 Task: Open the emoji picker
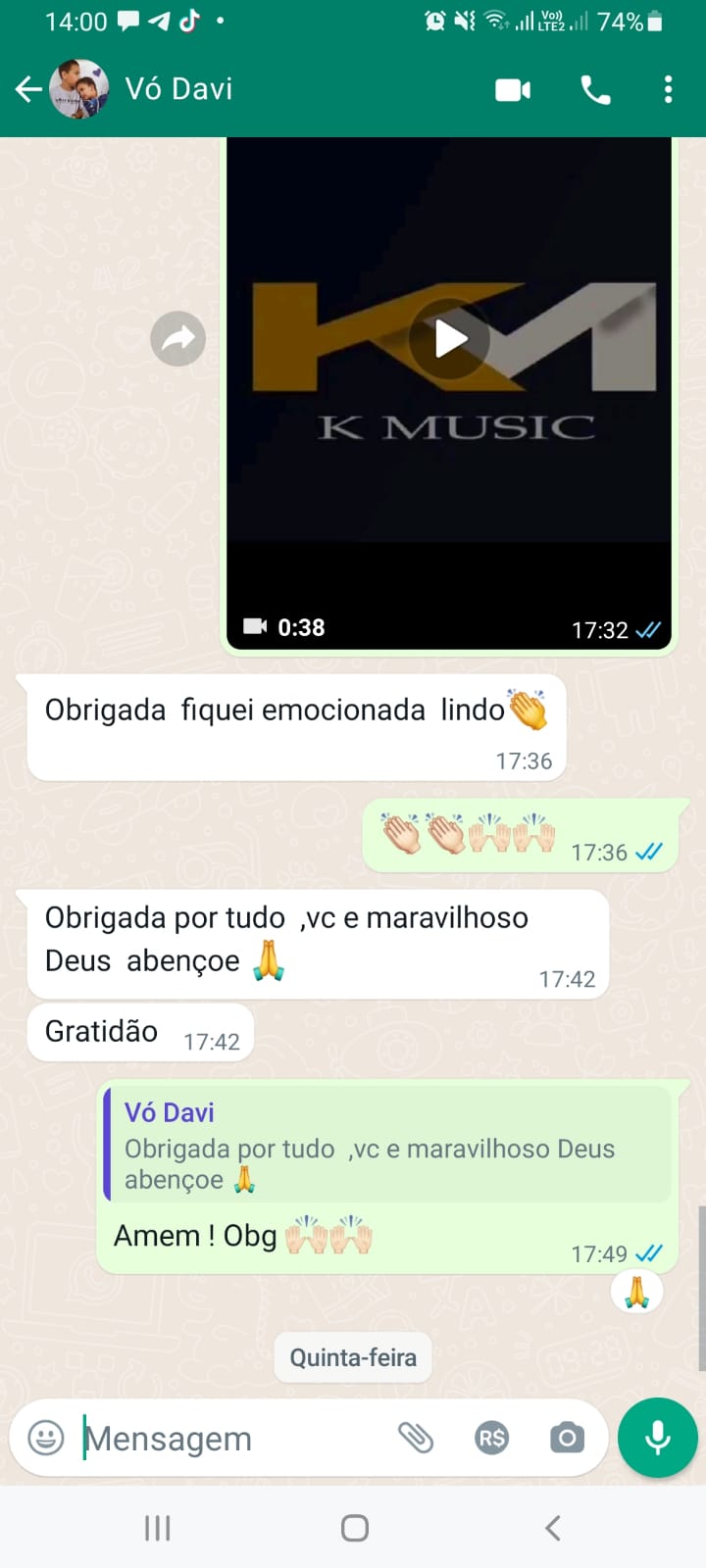pos(46,1438)
